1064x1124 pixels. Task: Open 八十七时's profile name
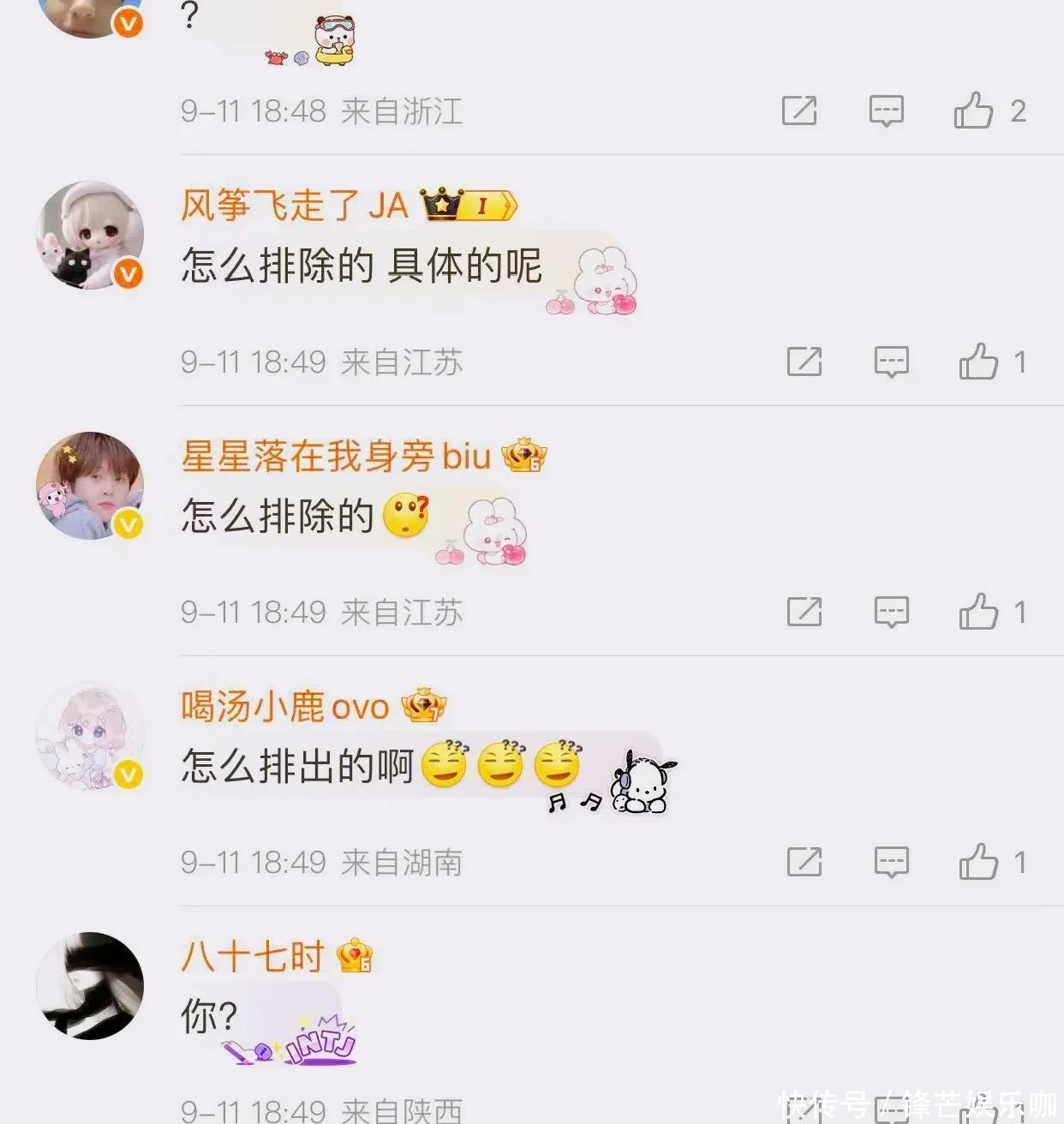(252, 957)
